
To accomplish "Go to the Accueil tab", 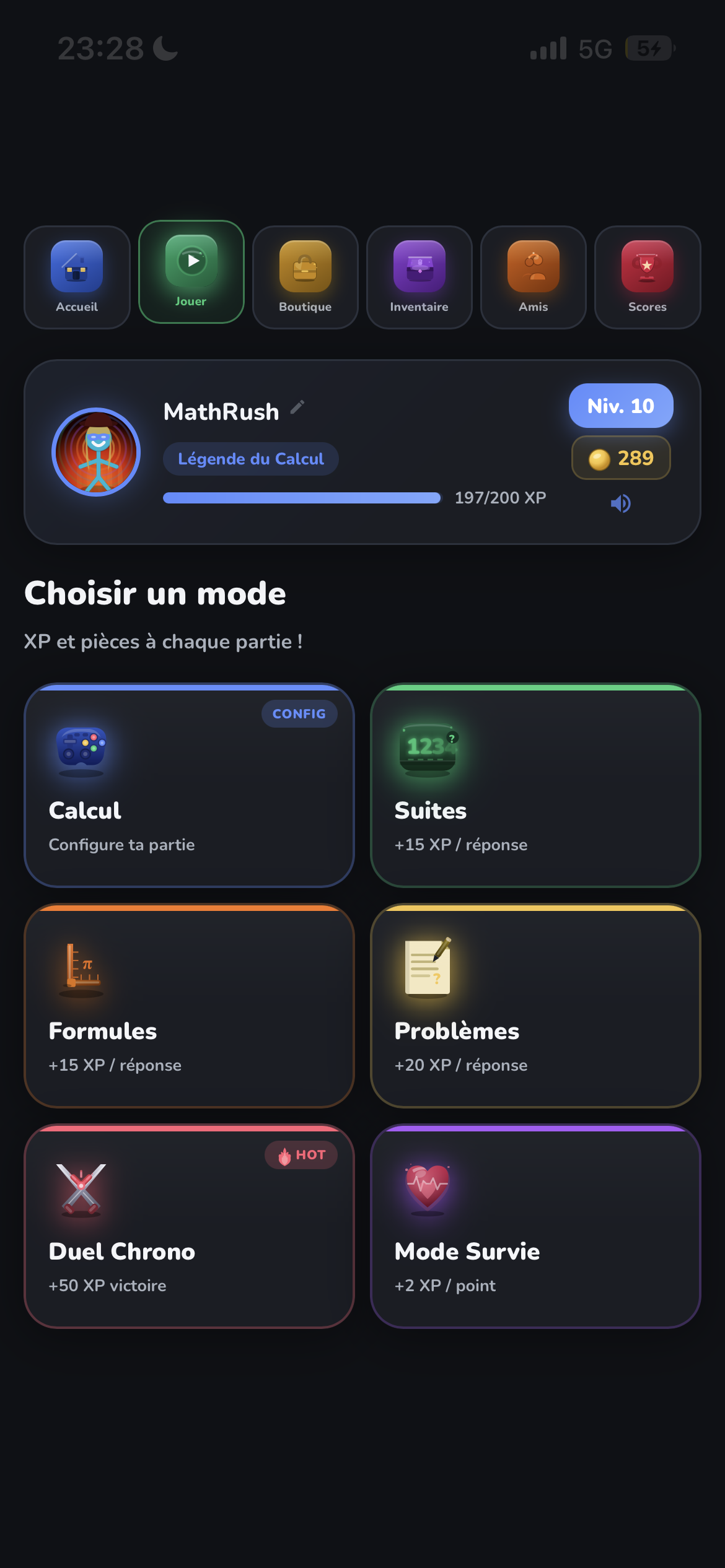I will coord(77,277).
